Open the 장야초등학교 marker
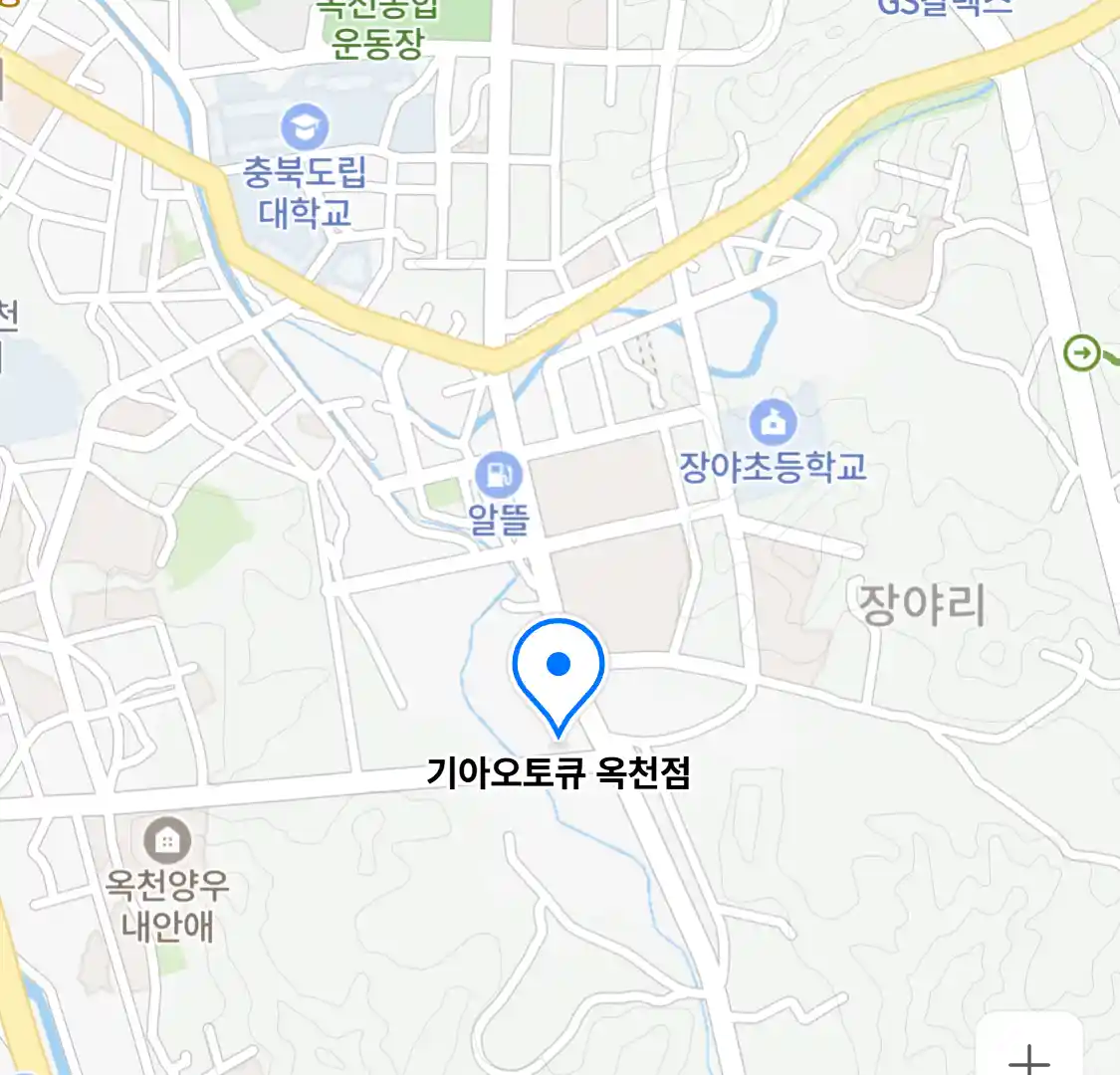 point(773,423)
